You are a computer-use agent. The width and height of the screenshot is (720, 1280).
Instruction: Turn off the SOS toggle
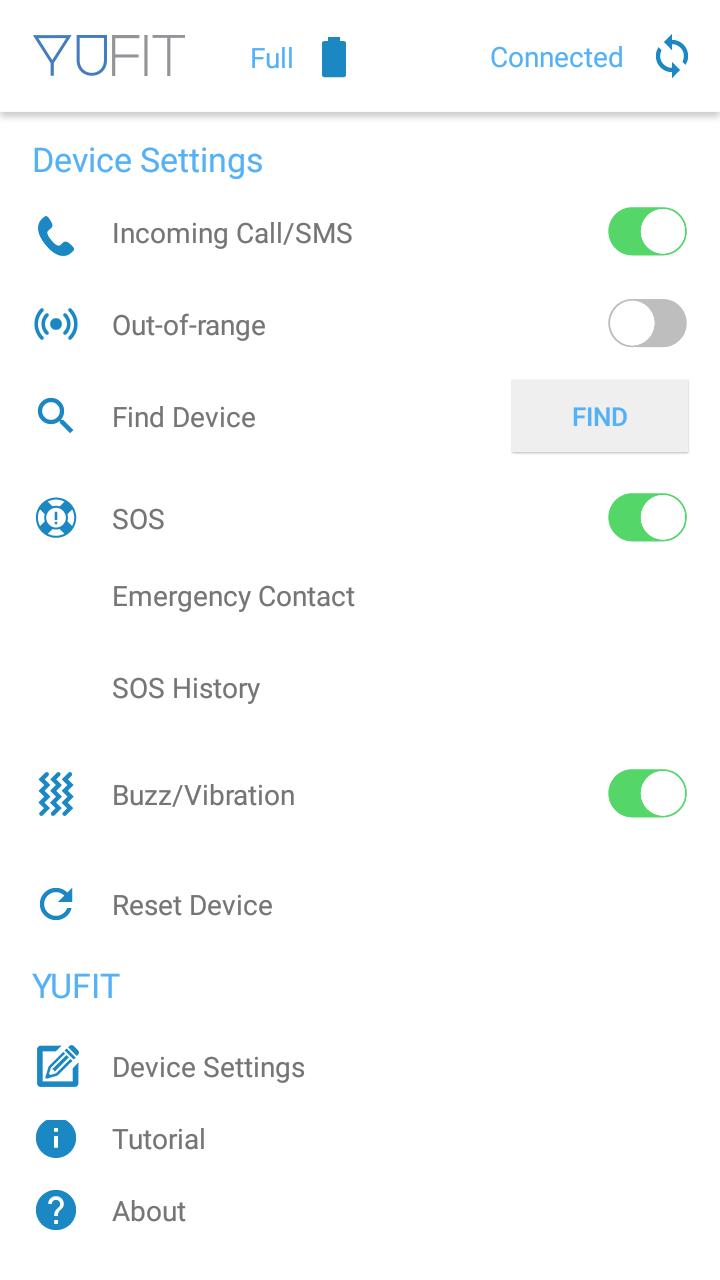(647, 517)
